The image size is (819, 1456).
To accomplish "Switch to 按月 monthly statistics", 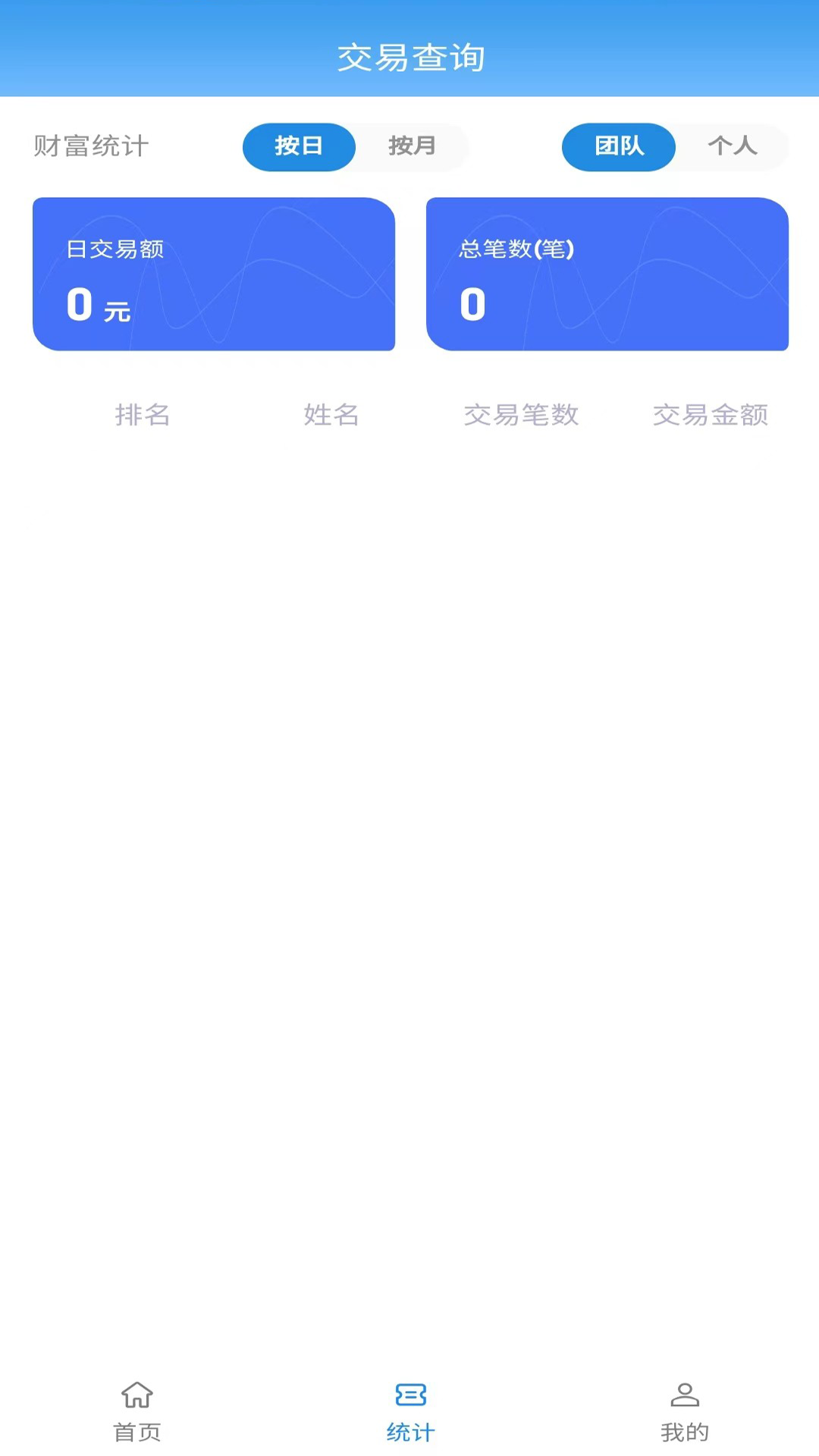I will point(412,146).
